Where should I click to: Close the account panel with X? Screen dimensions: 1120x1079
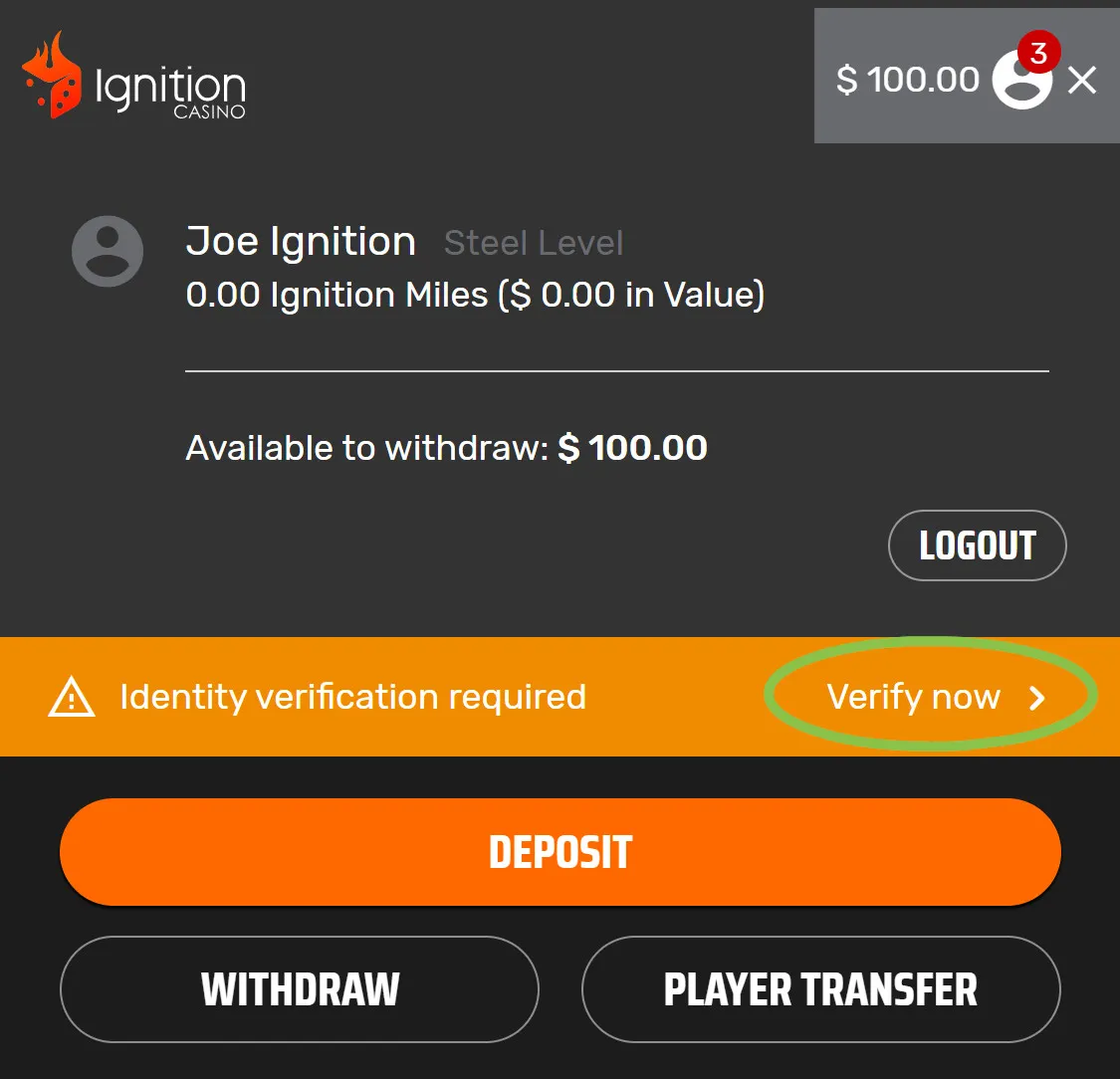(1081, 81)
